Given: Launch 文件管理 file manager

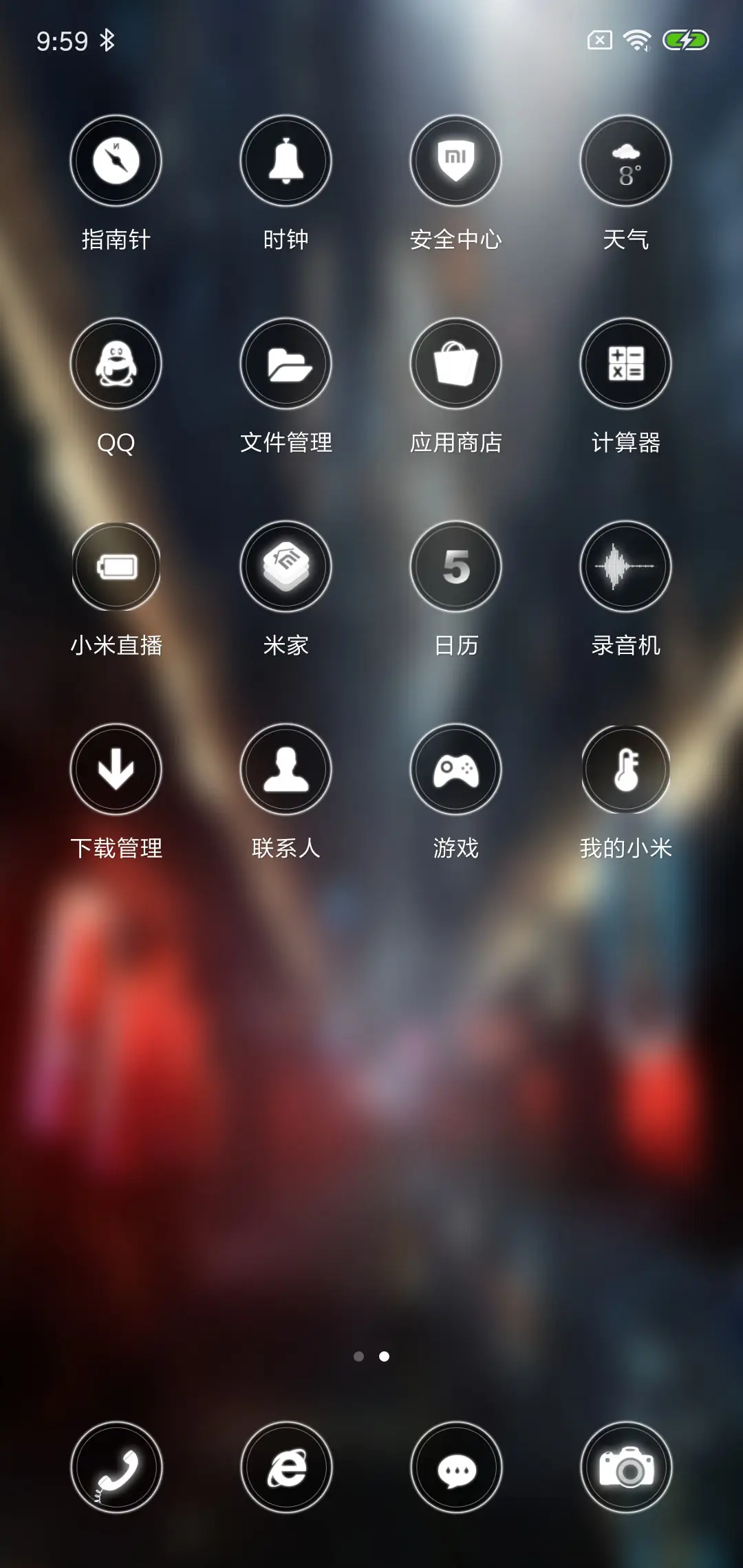Looking at the screenshot, I should pos(286,364).
